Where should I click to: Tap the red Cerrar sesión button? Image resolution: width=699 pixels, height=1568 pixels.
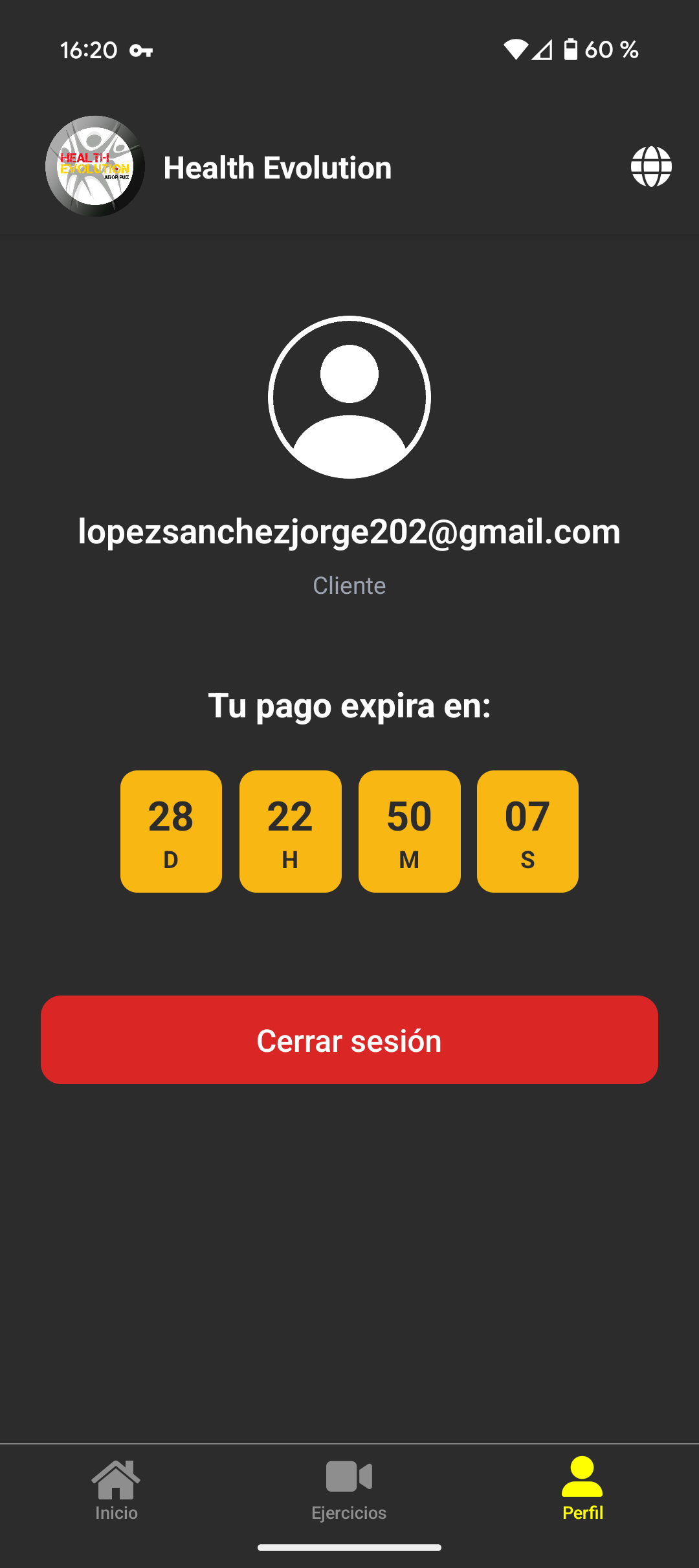click(349, 1040)
